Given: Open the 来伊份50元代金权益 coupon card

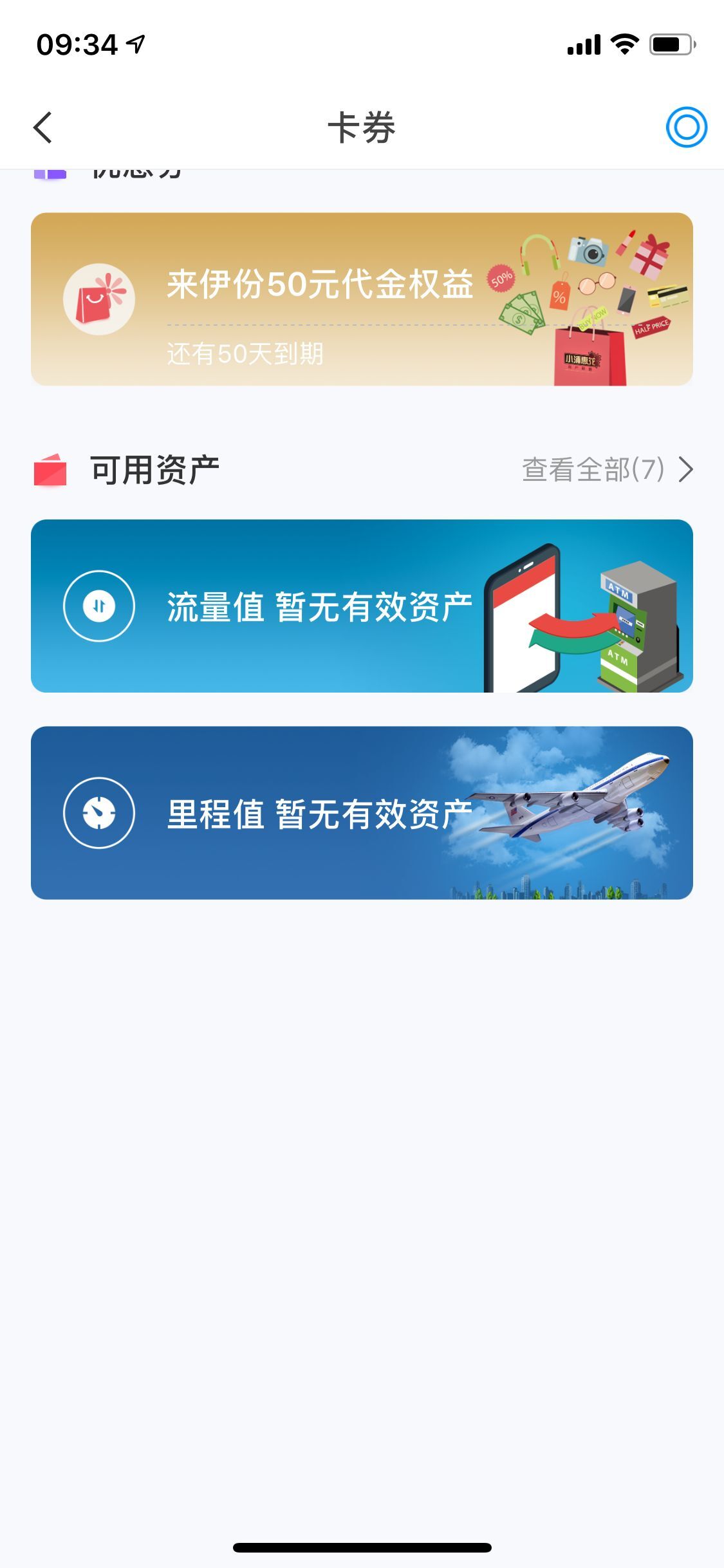Looking at the screenshot, I should 362,299.
